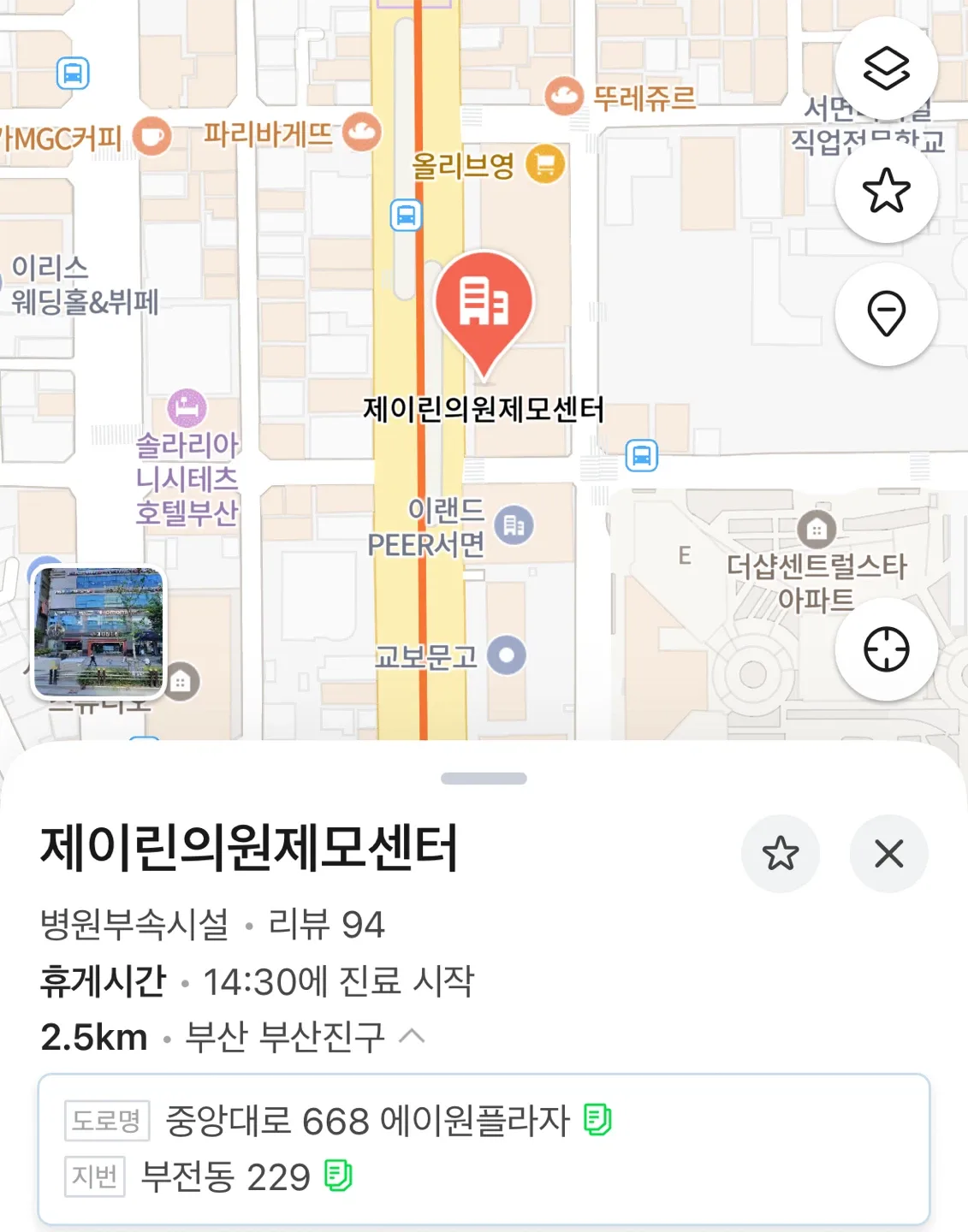968x1232 pixels.
Task: Open saved places star on map
Action: [886, 191]
